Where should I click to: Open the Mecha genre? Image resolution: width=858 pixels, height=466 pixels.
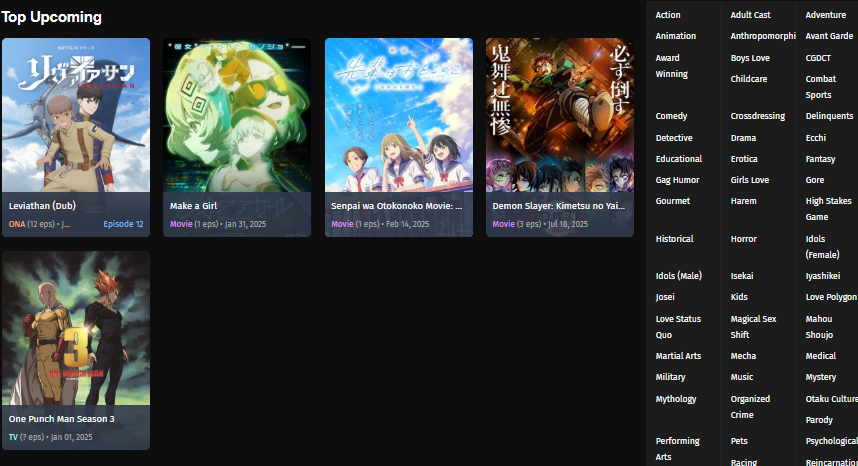pos(743,356)
